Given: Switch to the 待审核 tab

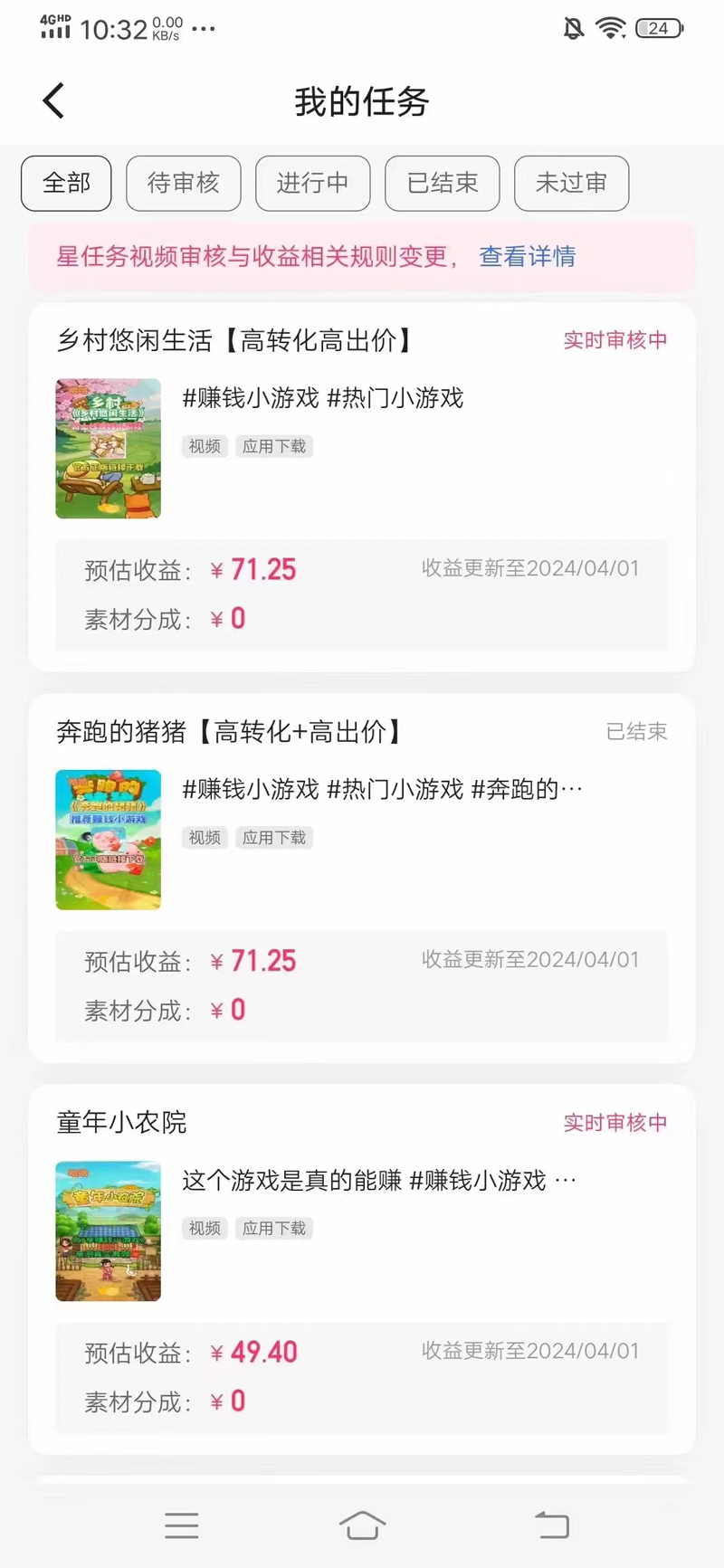Looking at the screenshot, I should [x=184, y=184].
